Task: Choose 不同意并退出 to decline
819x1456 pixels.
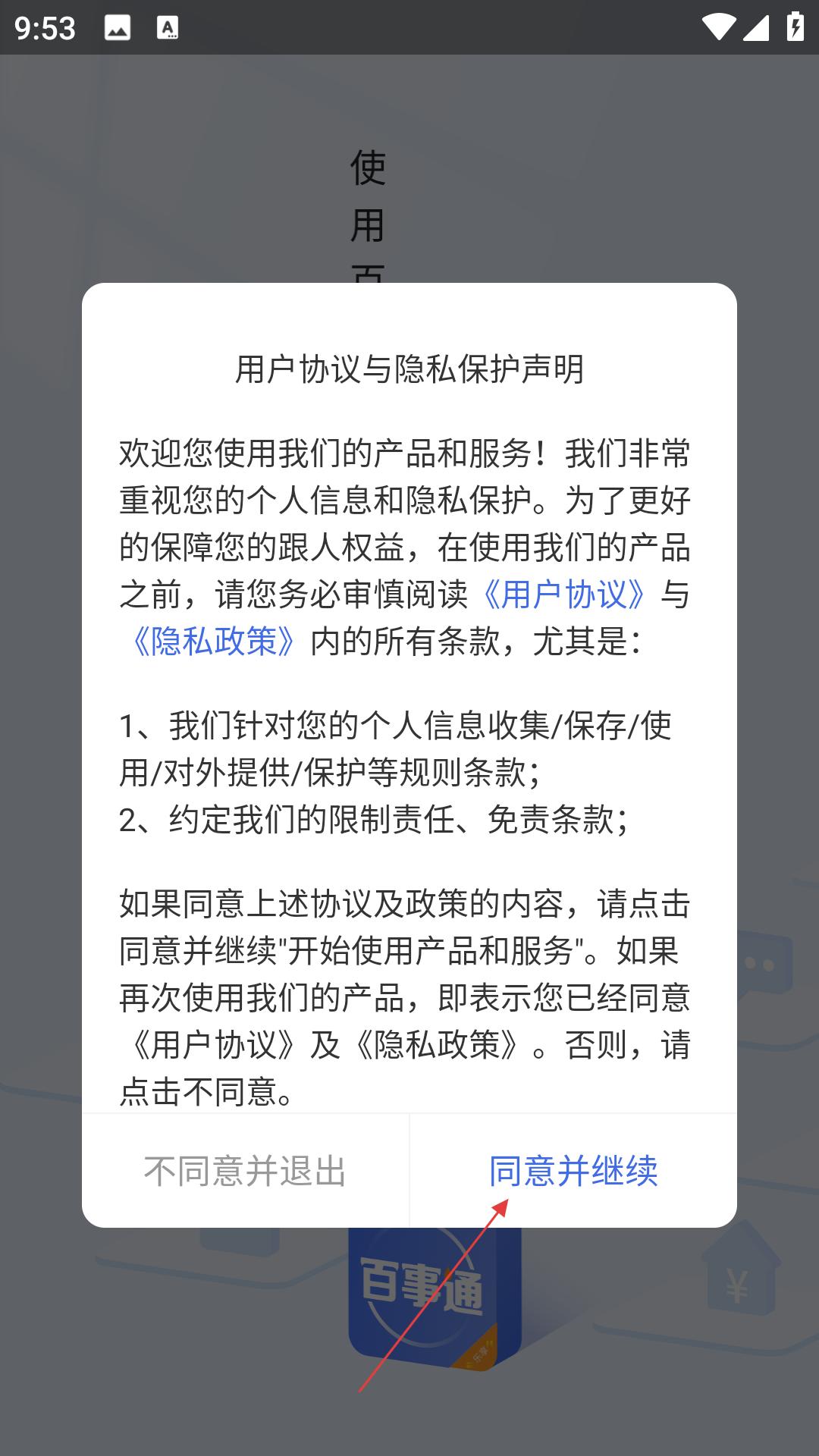Action: tap(246, 1171)
